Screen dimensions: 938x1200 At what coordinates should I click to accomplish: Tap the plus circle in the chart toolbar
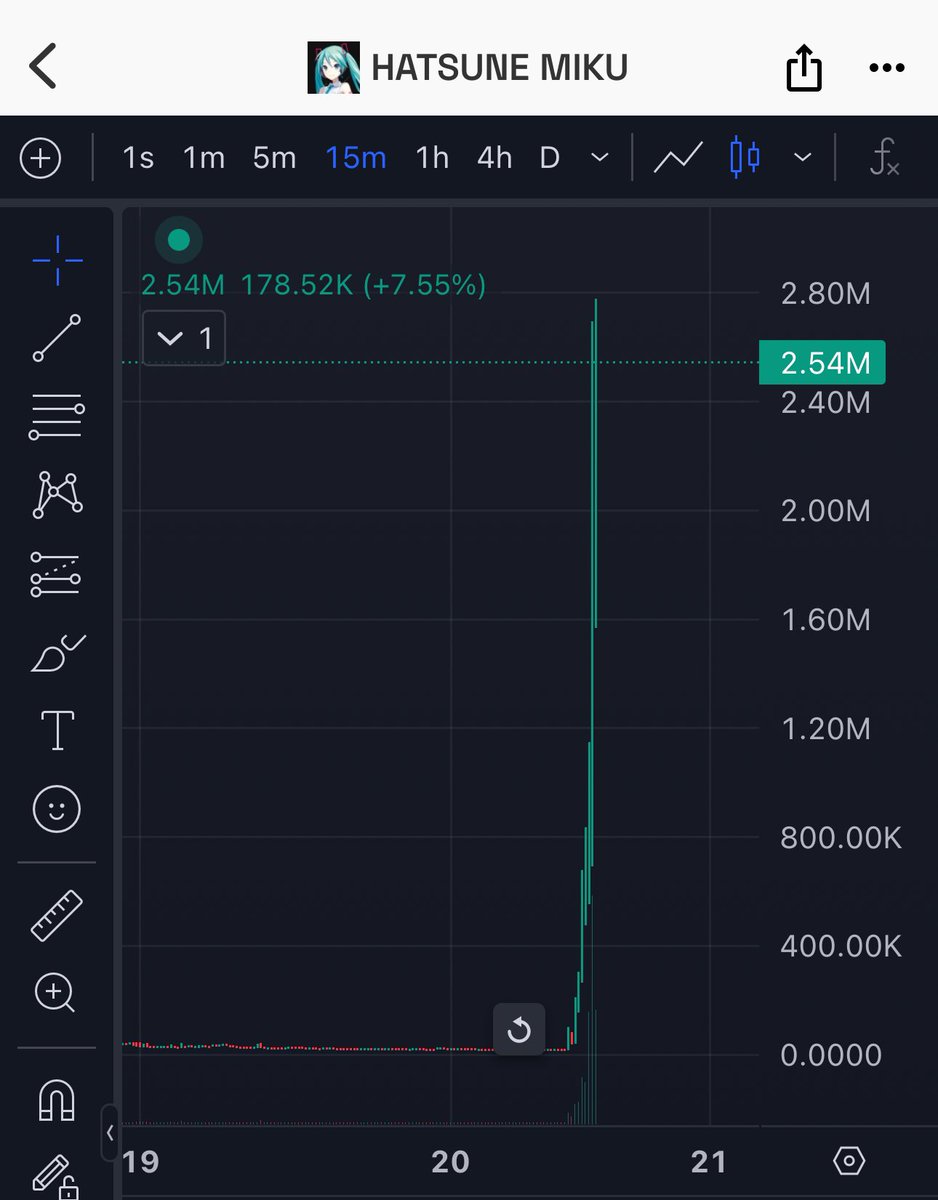point(41,158)
